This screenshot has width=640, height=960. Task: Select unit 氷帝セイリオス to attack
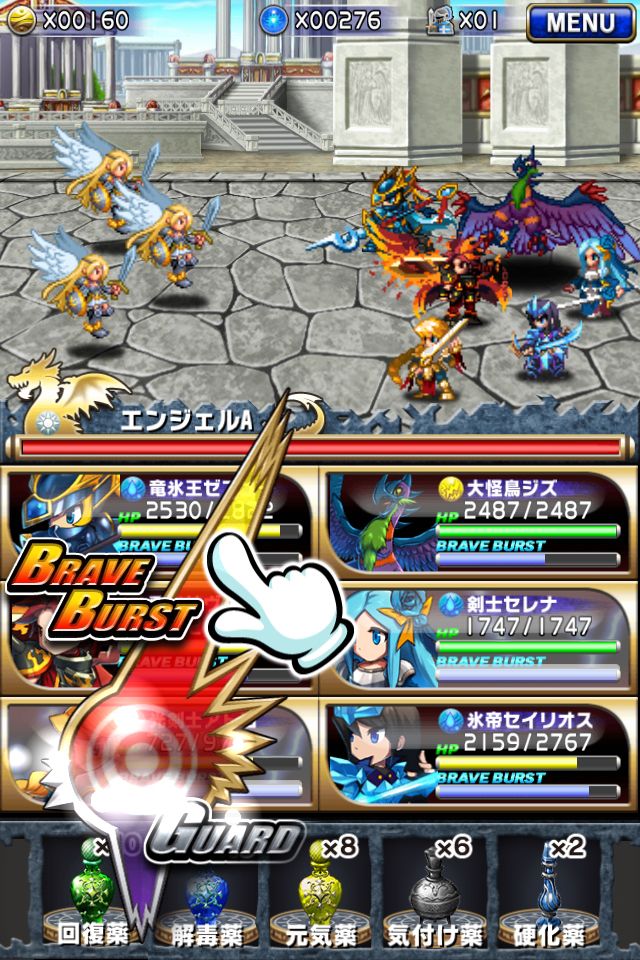click(x=478, y=752)
